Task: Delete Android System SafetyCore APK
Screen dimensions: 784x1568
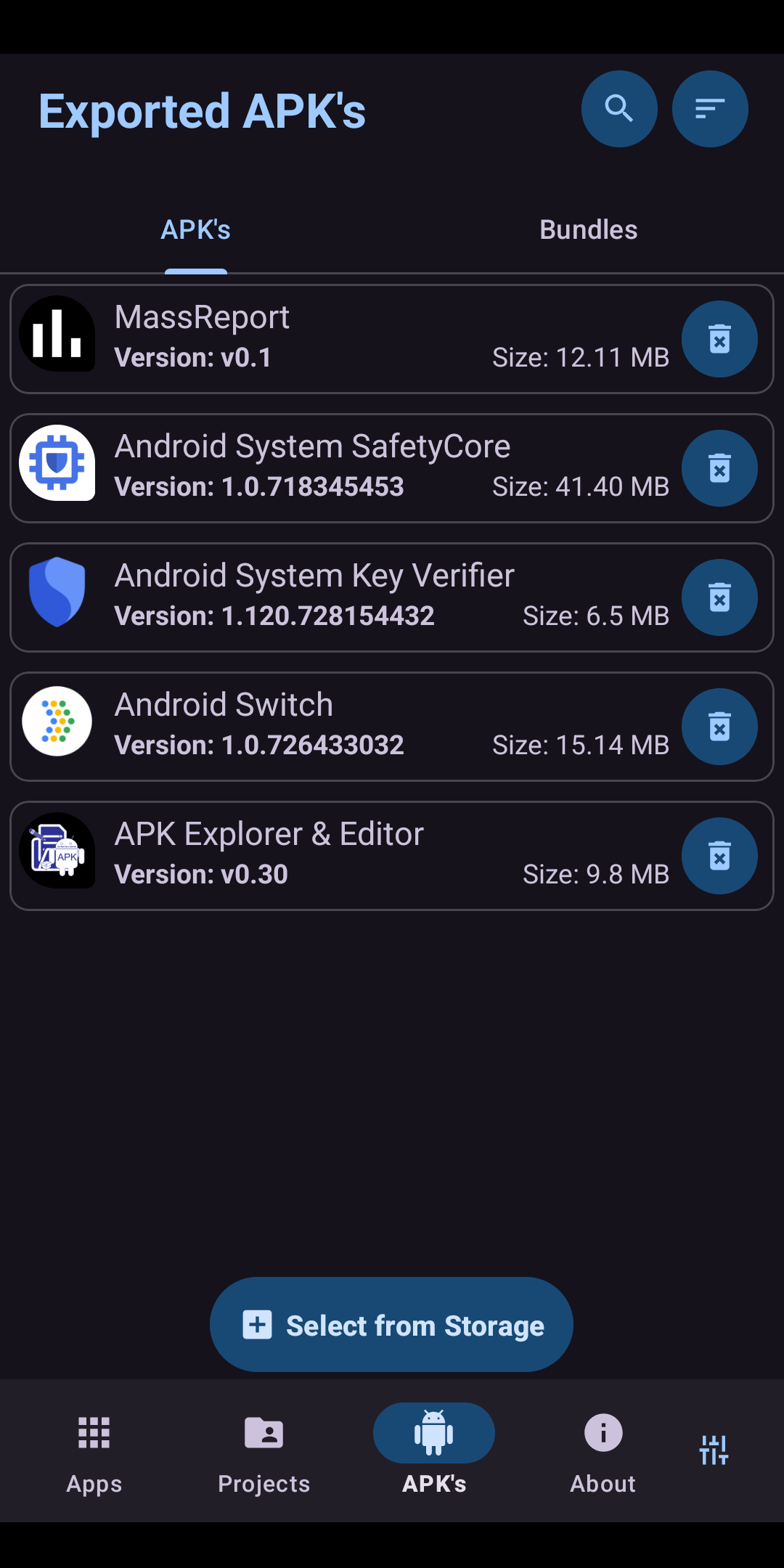Action: [719, 468]
